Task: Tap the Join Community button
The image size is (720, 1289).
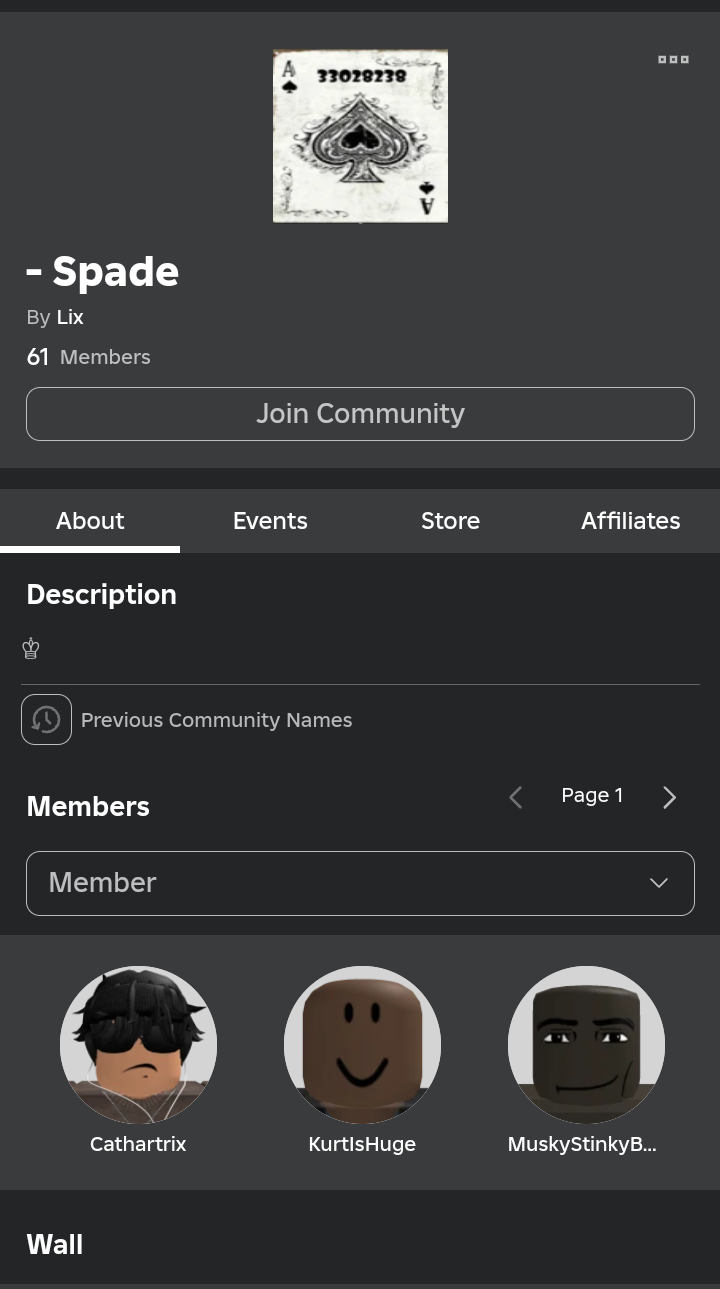Action: tap(360, 414)
